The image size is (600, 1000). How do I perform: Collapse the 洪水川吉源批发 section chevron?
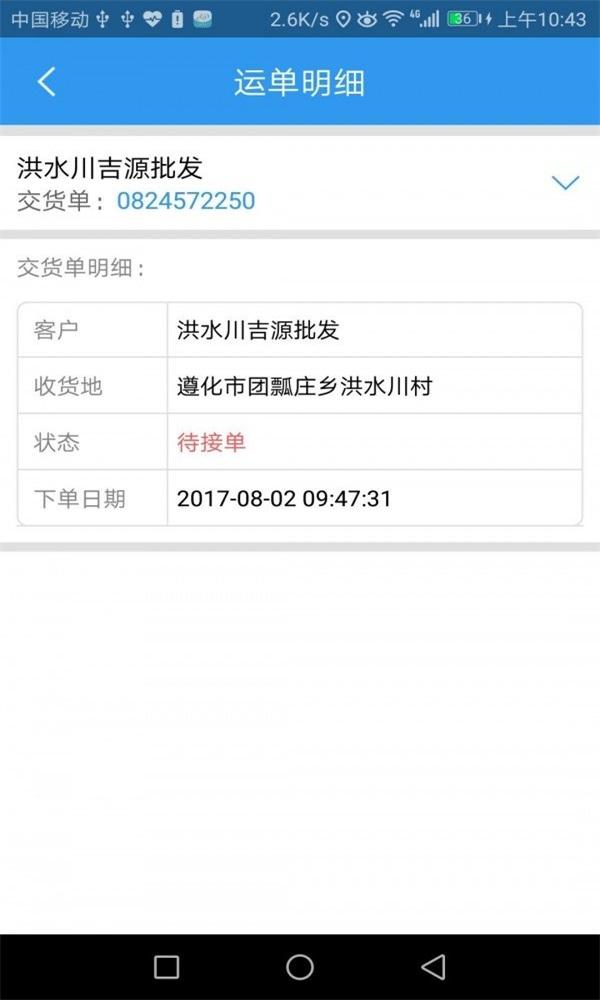point(566,182)
